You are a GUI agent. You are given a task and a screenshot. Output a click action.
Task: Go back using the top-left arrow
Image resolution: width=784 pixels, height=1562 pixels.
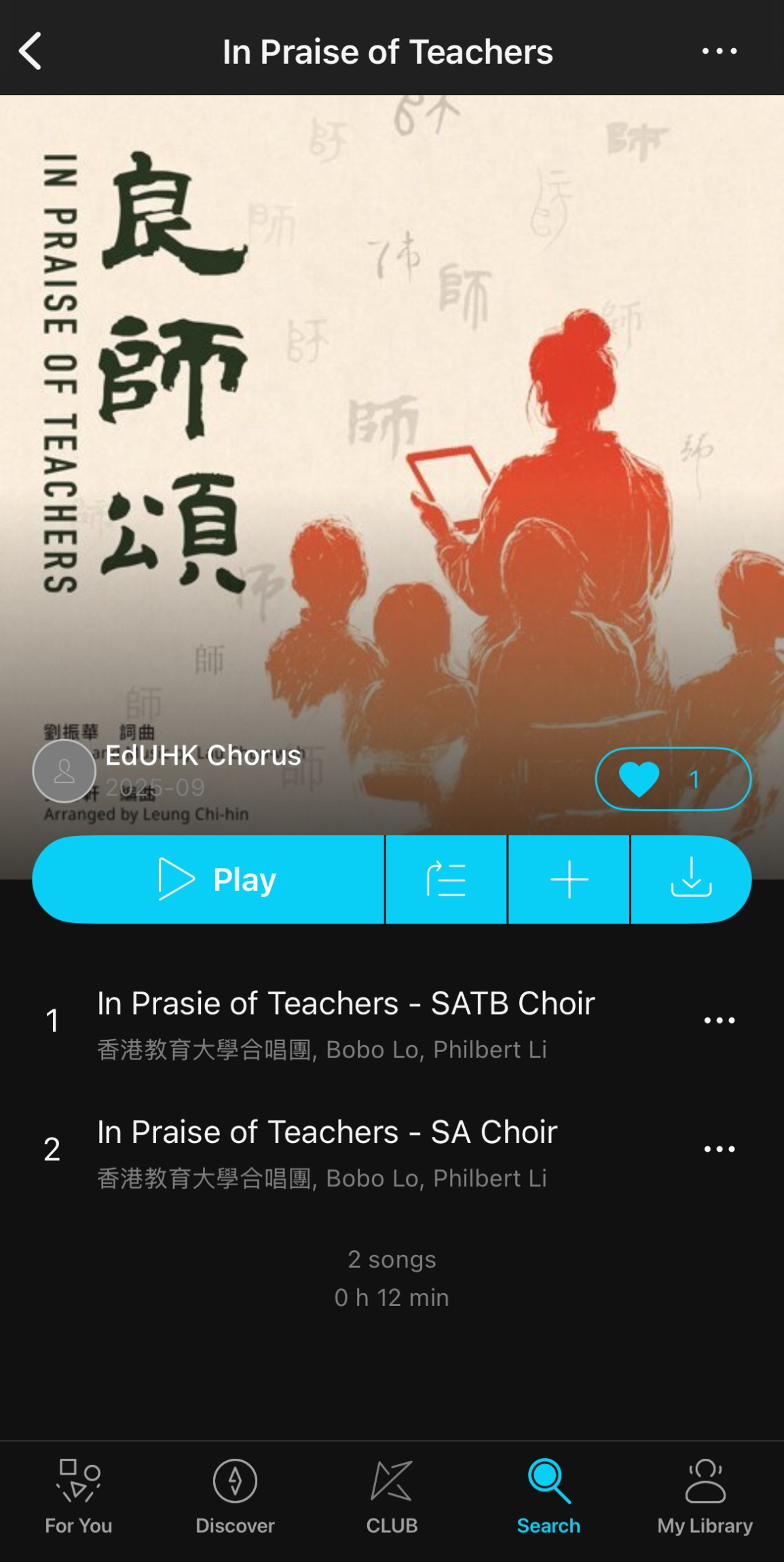coord(31,51)
